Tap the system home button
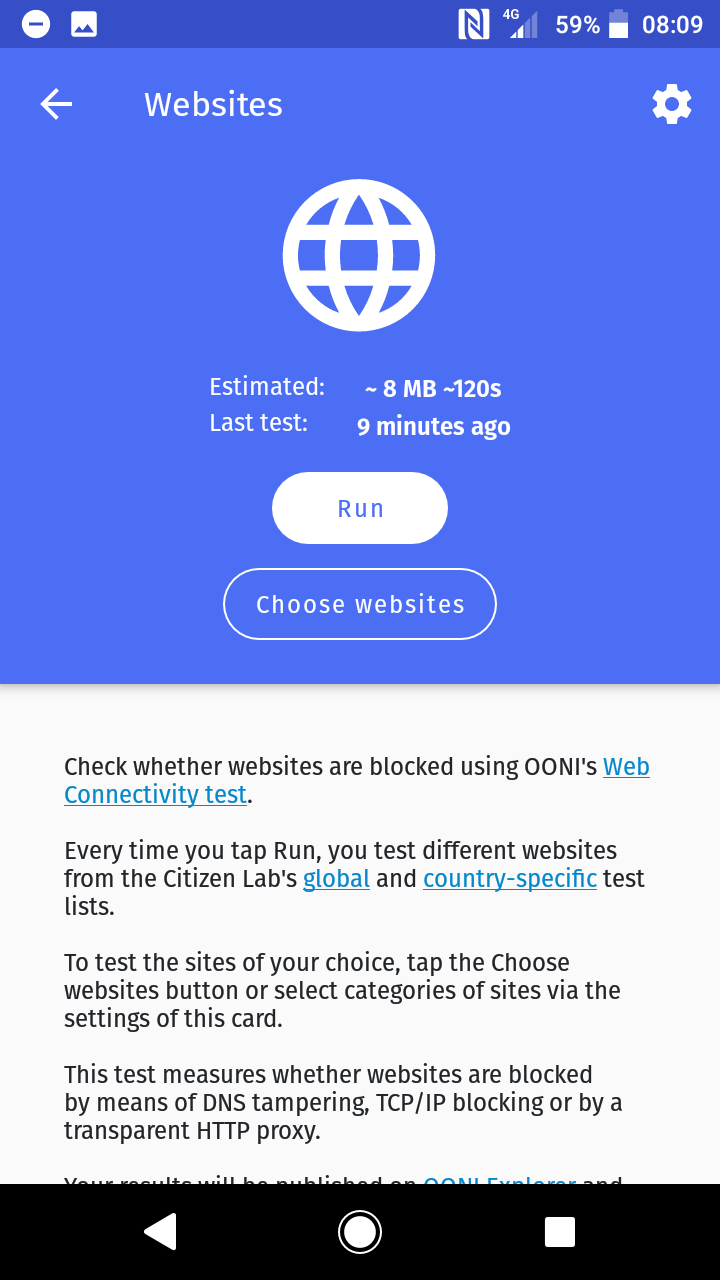The image size is (720, 1280). [x=360, y=1232]
